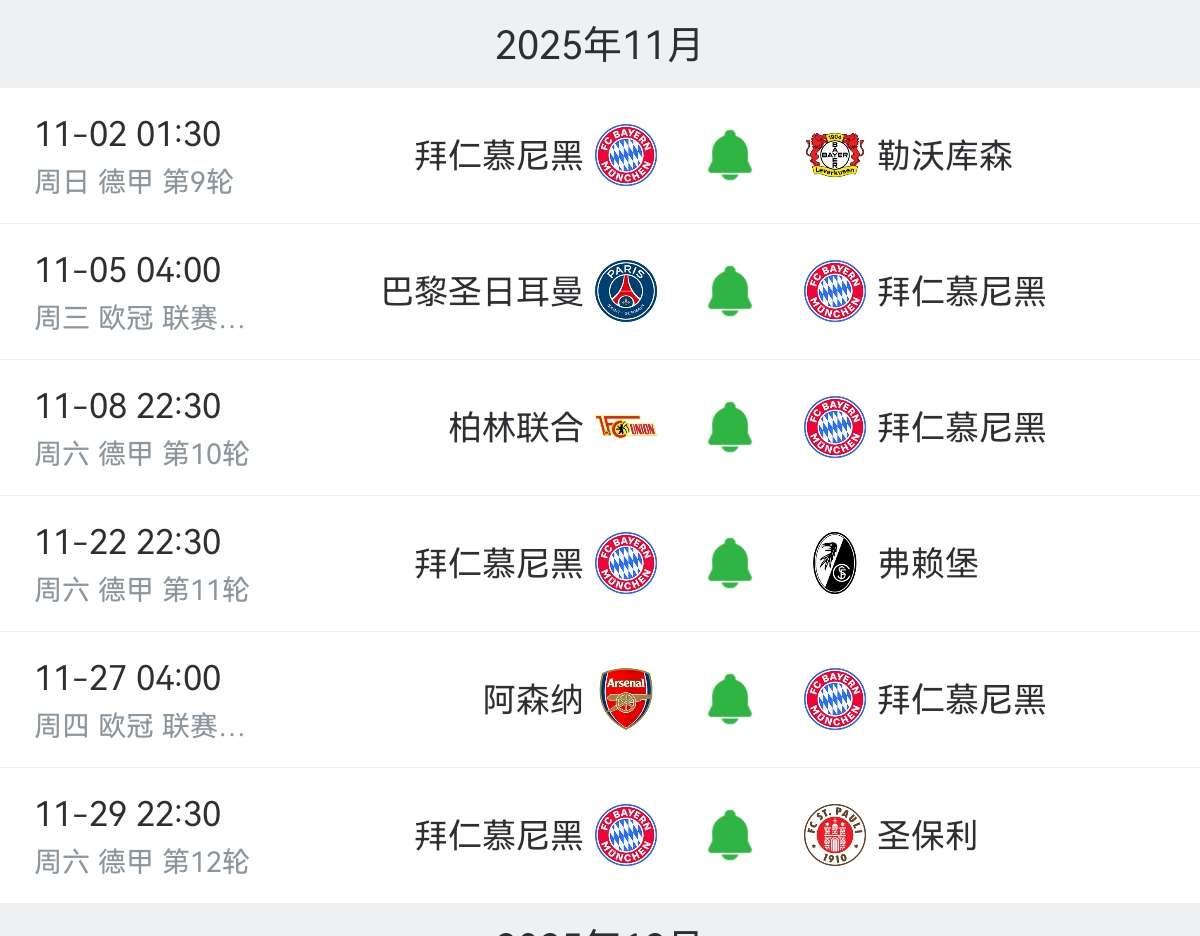Open the 11-22 match against 弗赖堡

(300, 564)
